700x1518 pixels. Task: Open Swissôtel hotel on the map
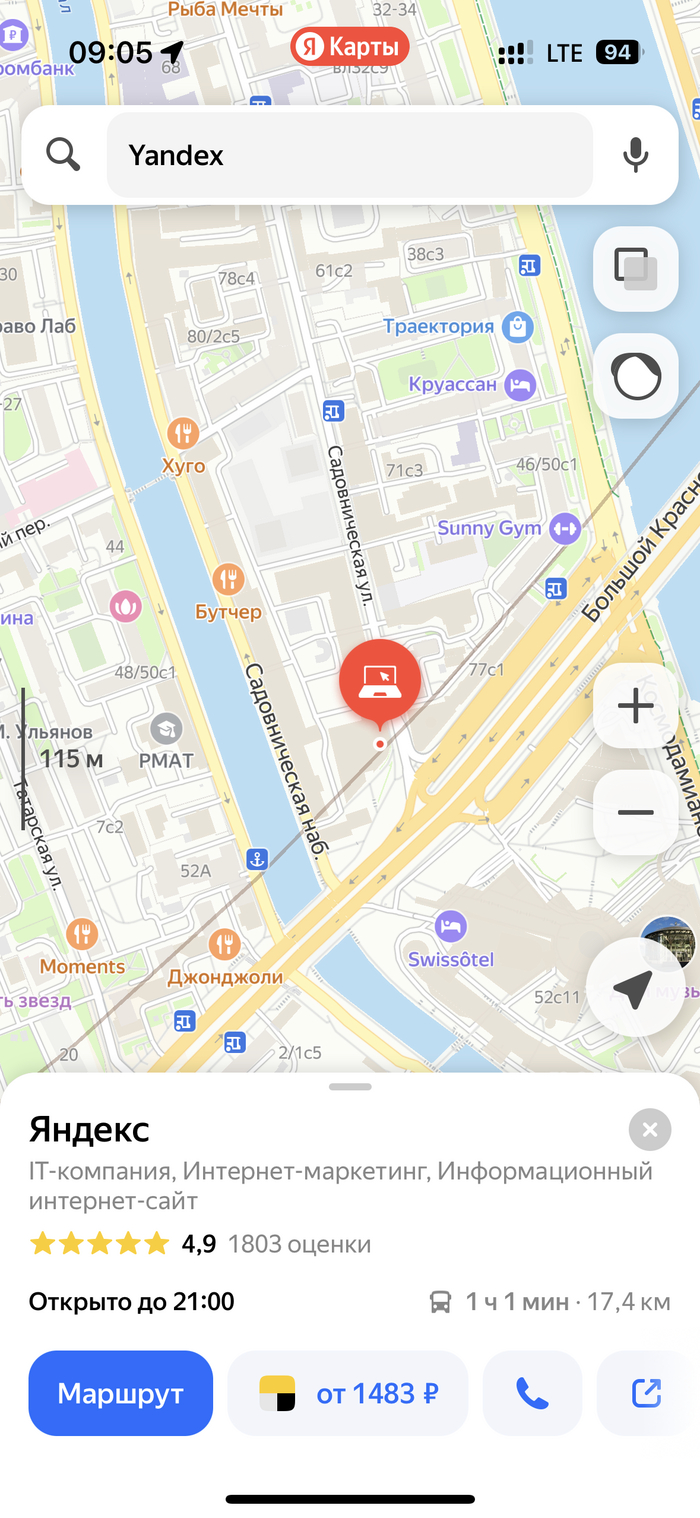point(451,926)
